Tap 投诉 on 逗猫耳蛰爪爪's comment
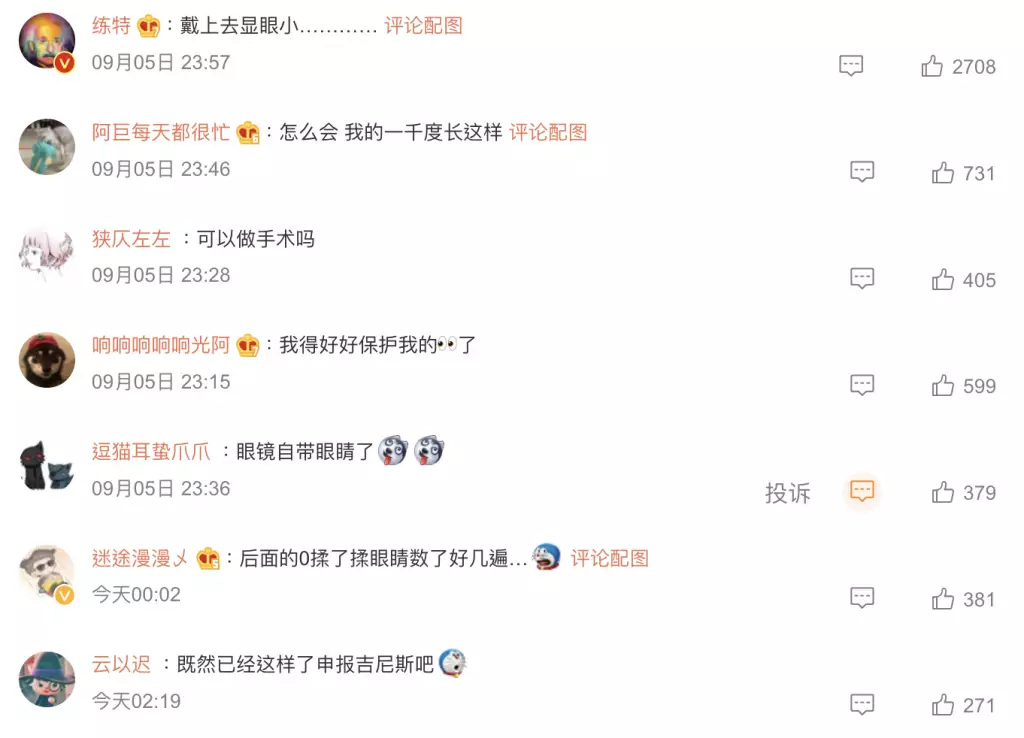This screenshot has width=1024, height=738. point(788,493)
